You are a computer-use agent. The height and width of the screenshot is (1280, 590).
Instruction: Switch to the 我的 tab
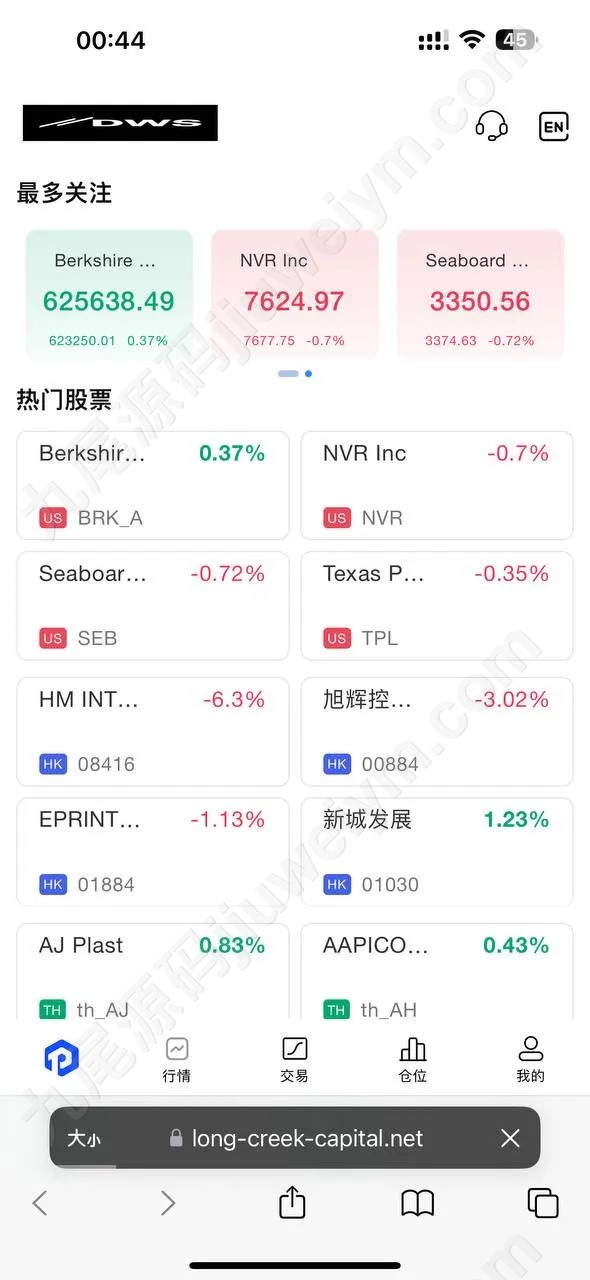(531, 1060)
